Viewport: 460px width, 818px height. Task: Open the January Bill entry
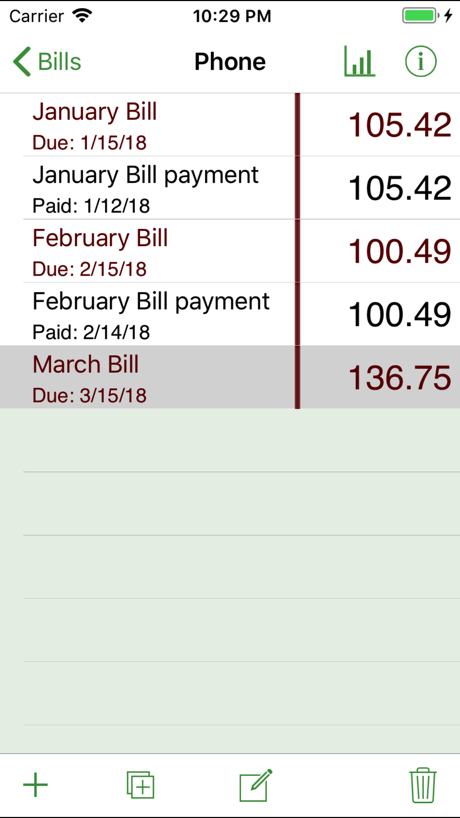point(230,125)
